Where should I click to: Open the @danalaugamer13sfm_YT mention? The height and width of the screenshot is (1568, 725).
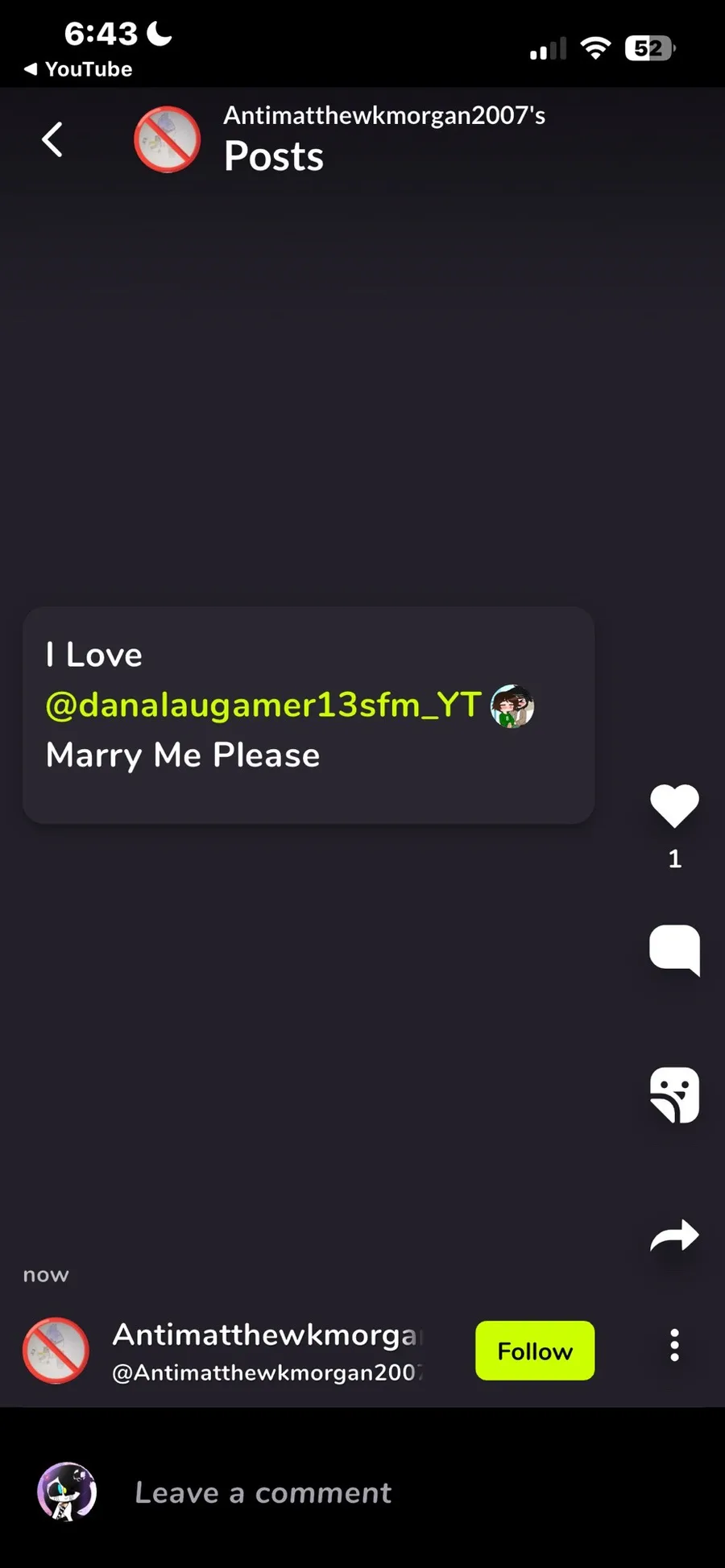click(263, 705)
